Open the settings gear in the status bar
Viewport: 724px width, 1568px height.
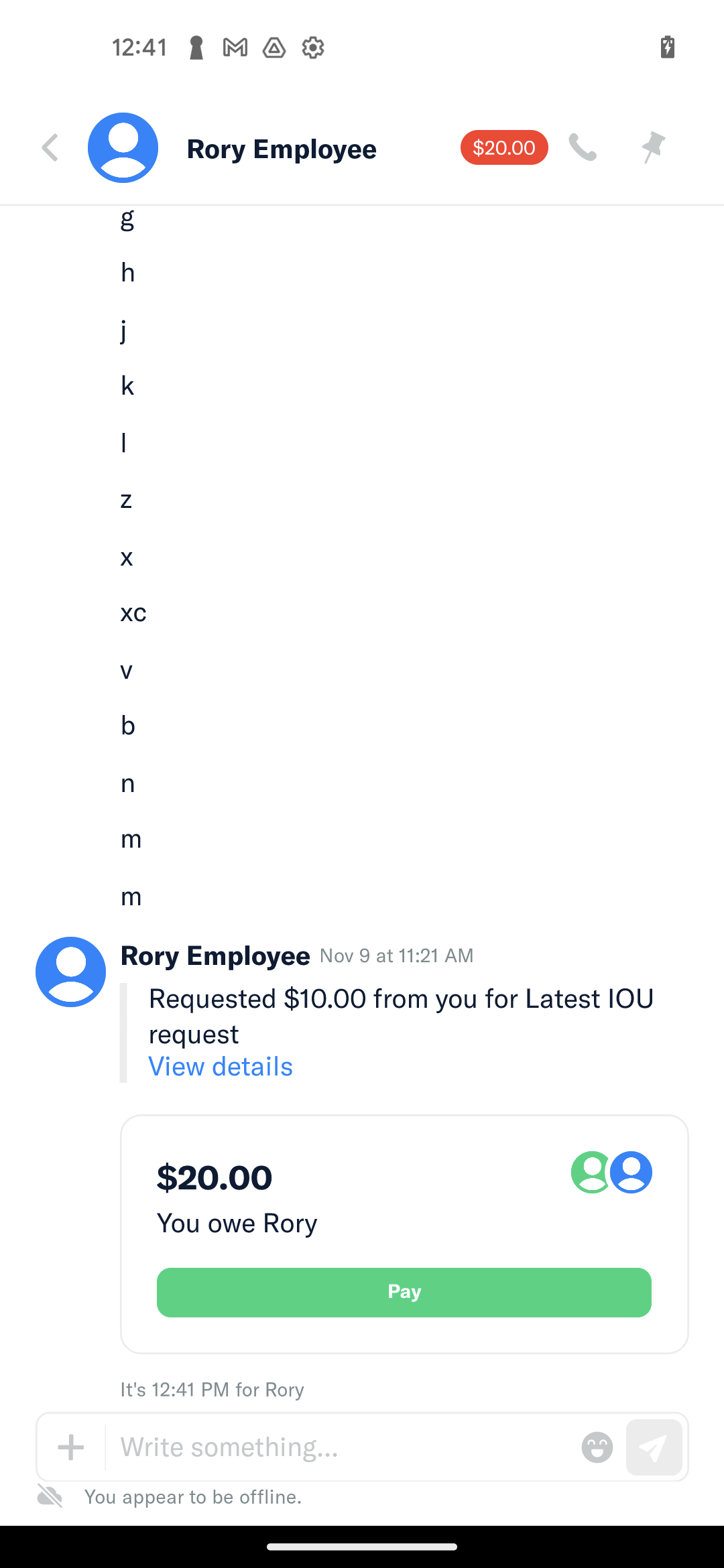(x=312, y=47)
